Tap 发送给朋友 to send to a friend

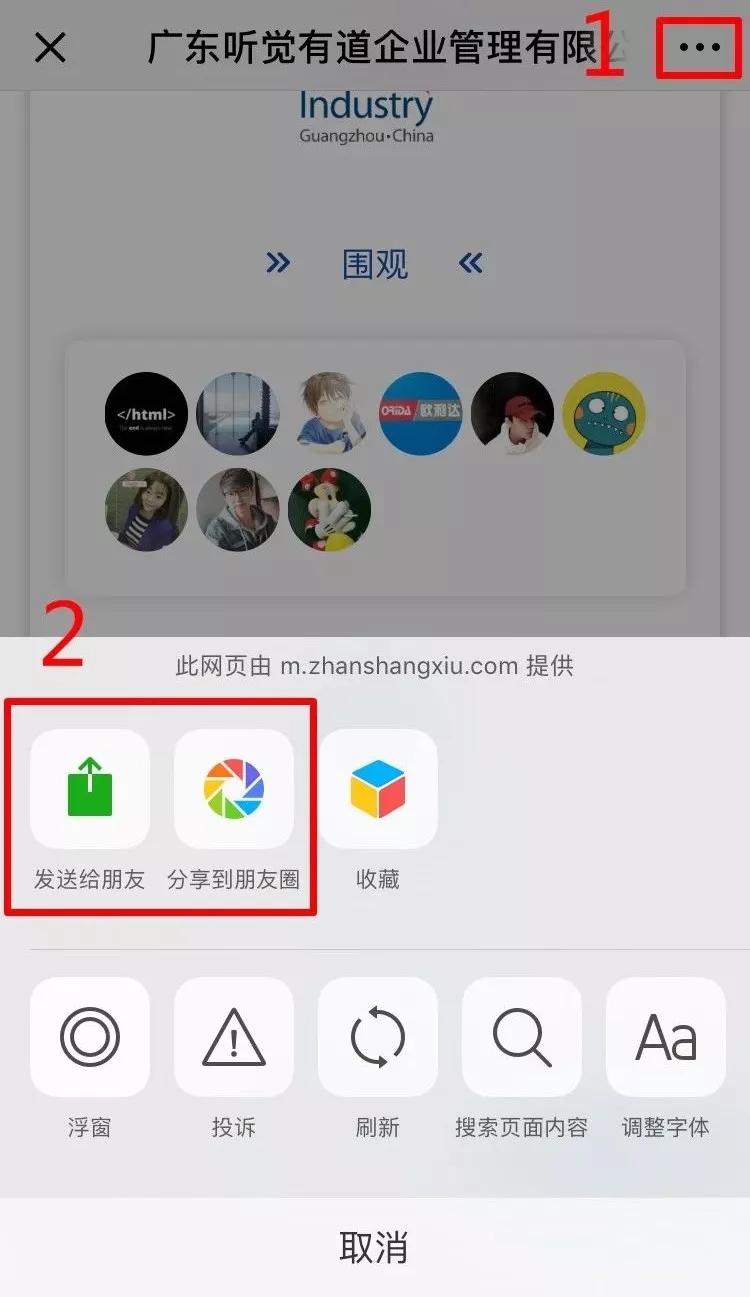click(x=90, y=789)
